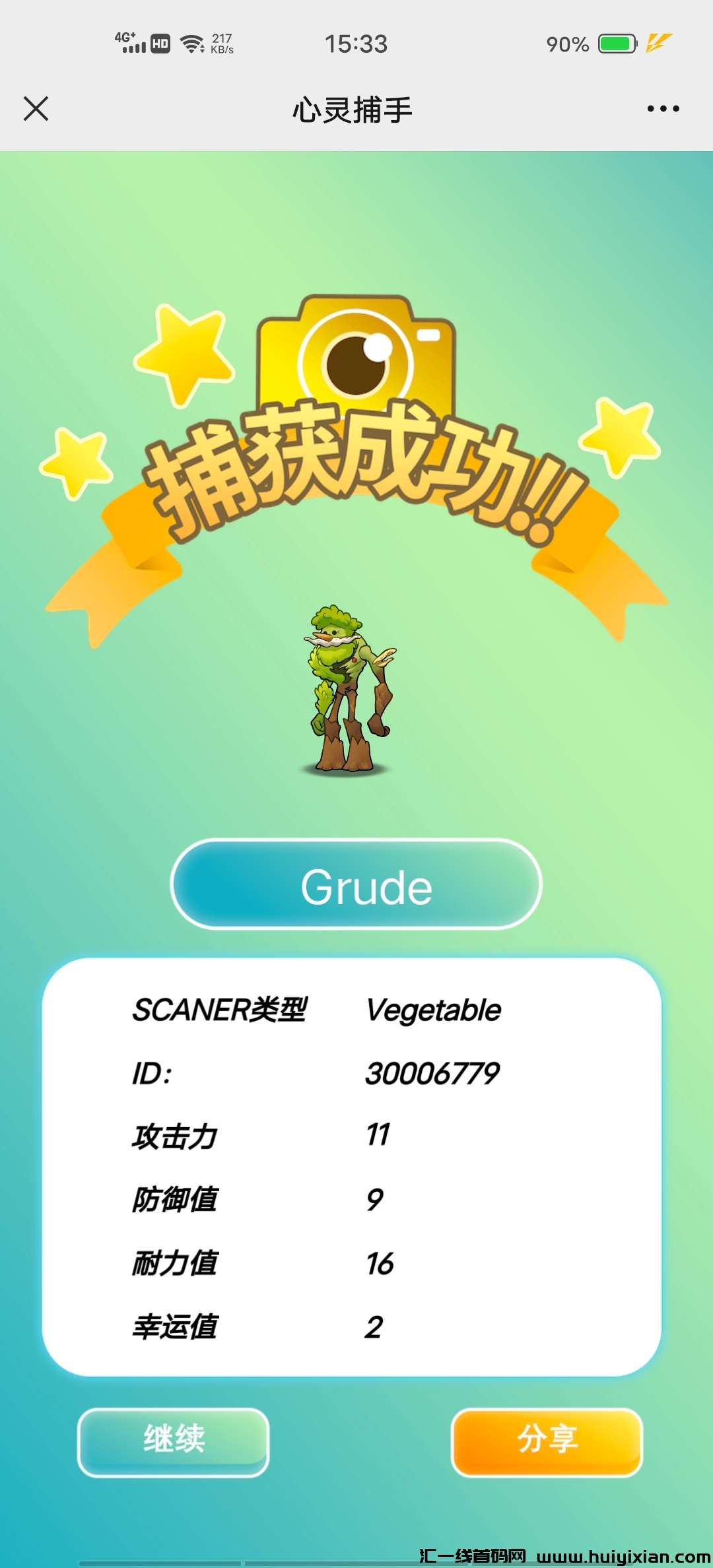The height and width of the screenshot is (1568, 713).
Task: Tap the 幸运值 value of 2
Action: [x=375, y=1326]
